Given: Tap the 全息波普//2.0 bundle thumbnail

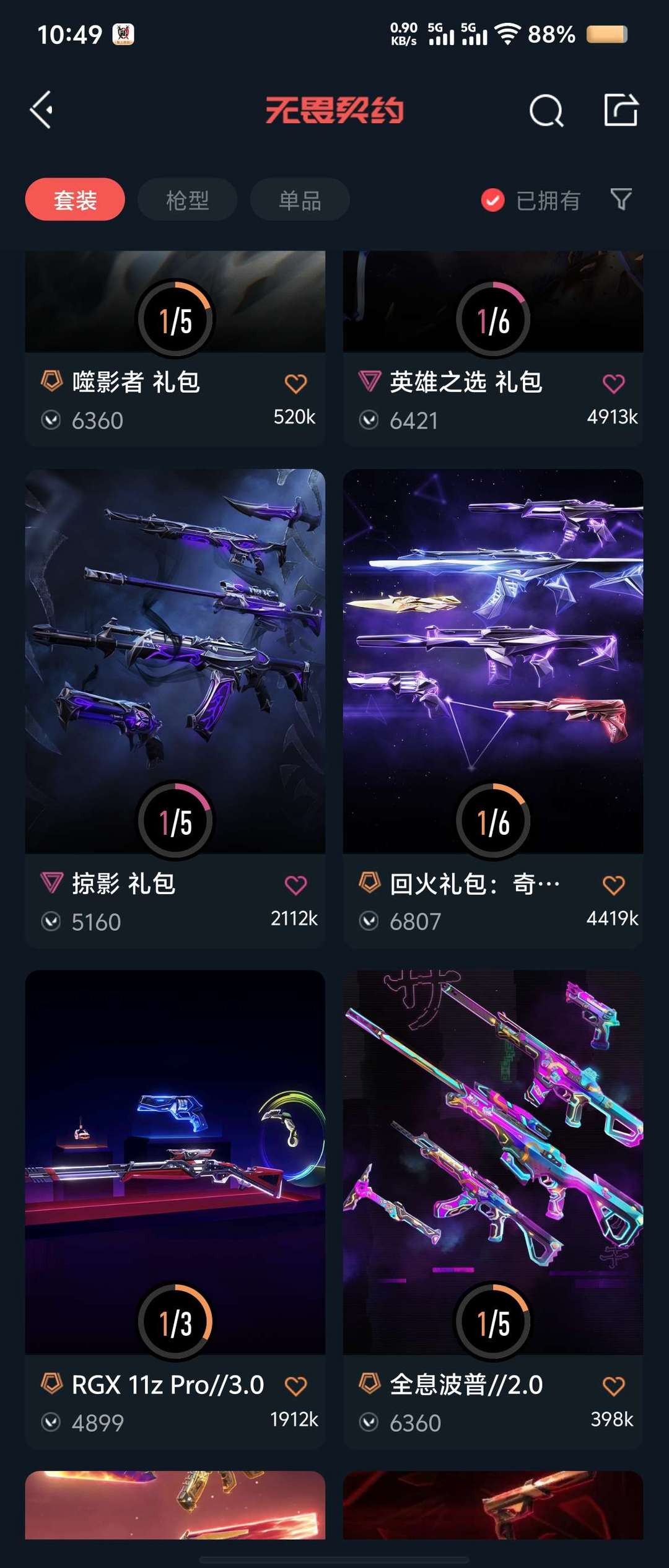Looking at the screenshot, I should (494, 1146).
